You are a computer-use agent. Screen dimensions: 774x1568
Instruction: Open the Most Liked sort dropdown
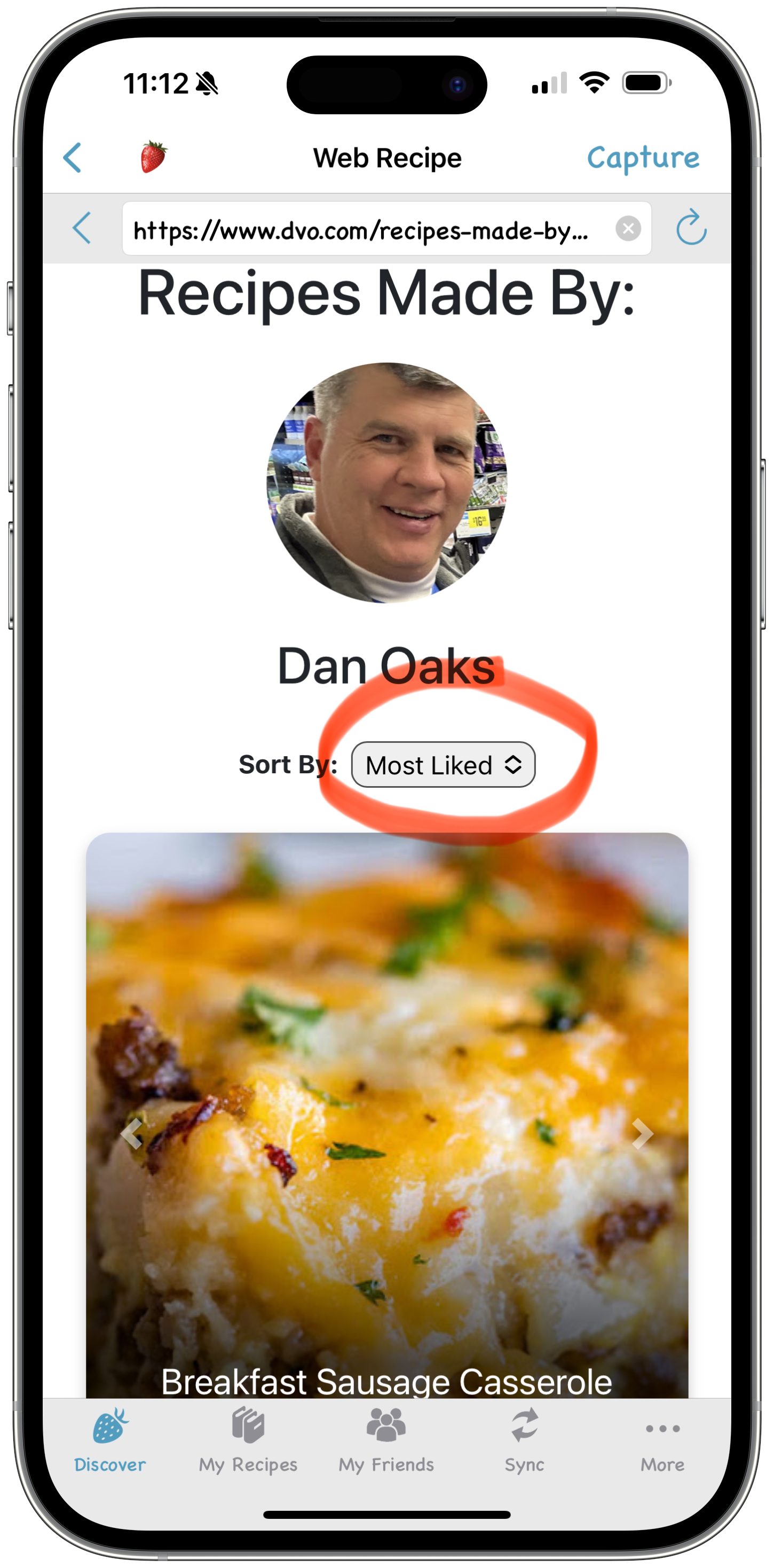click(x=443, y=765)
